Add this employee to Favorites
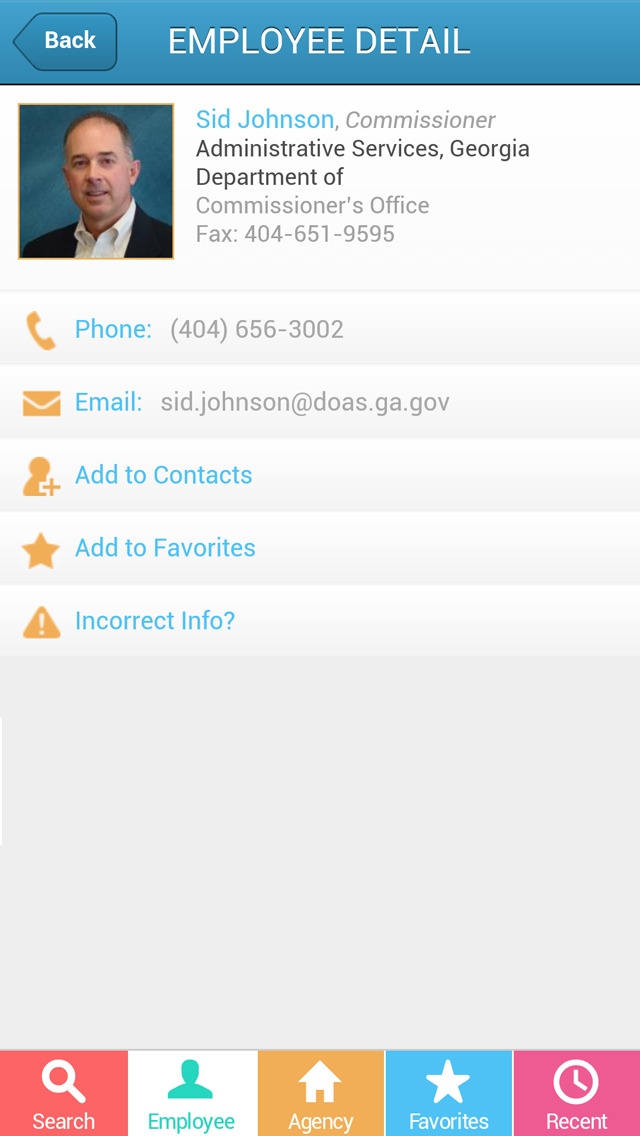The image size is (640, 1136). pos(320,548)
